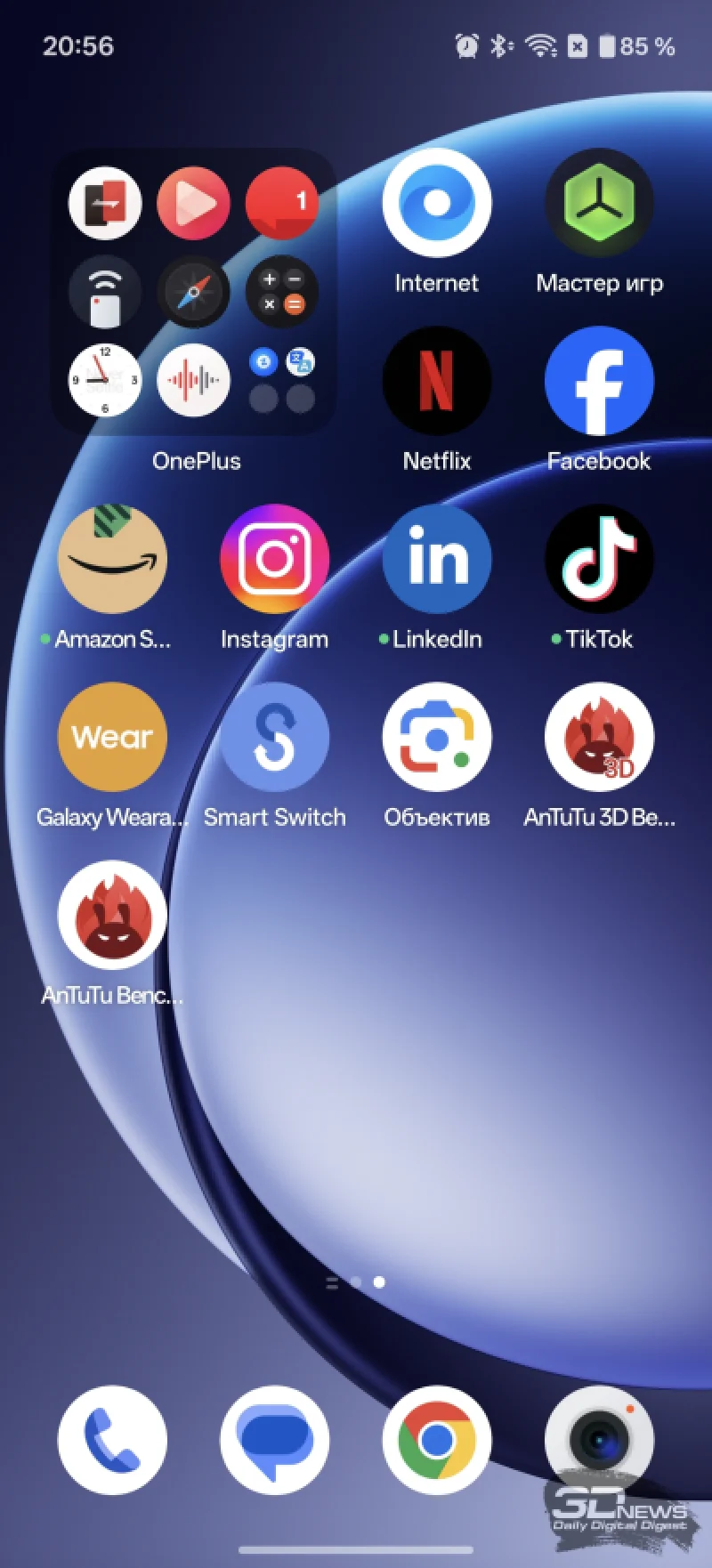Open the Phone dialer in the dock

(112, 1440)
